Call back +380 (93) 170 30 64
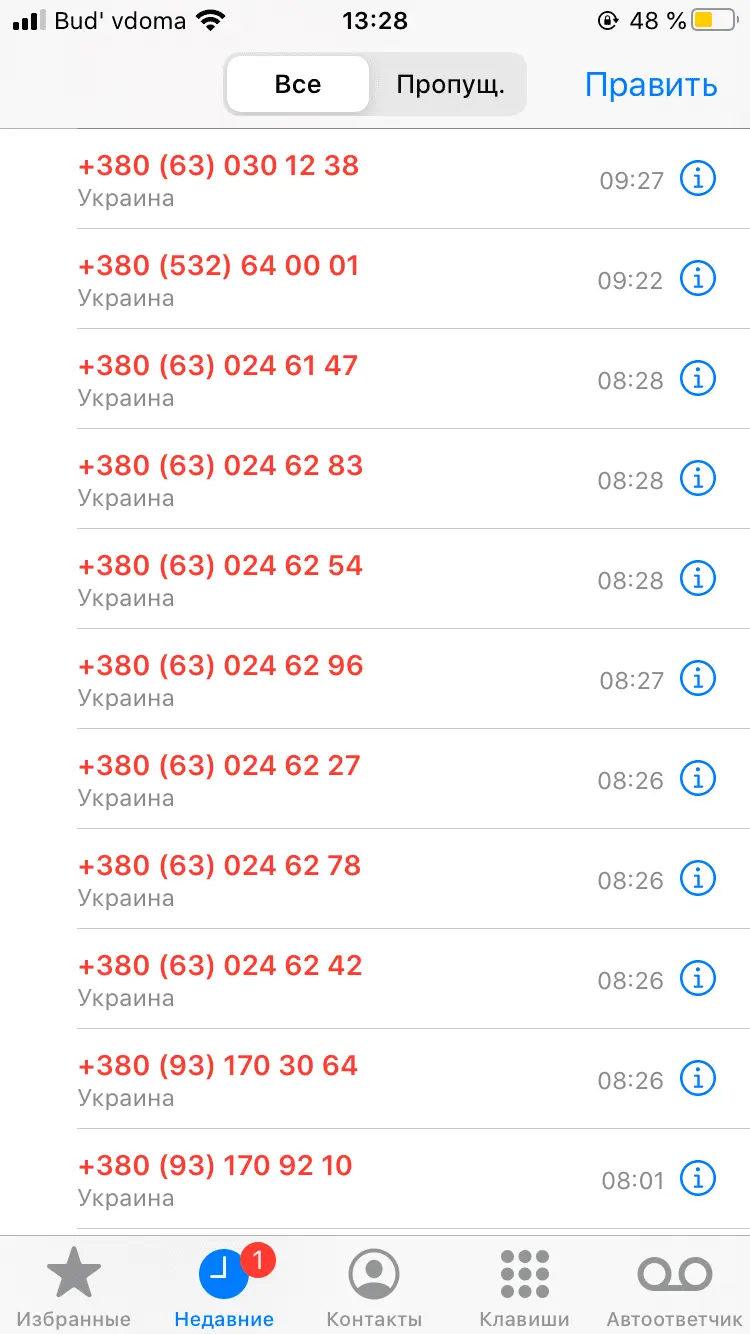Viewport: 750px width, 1334px height. point(300,1079)
